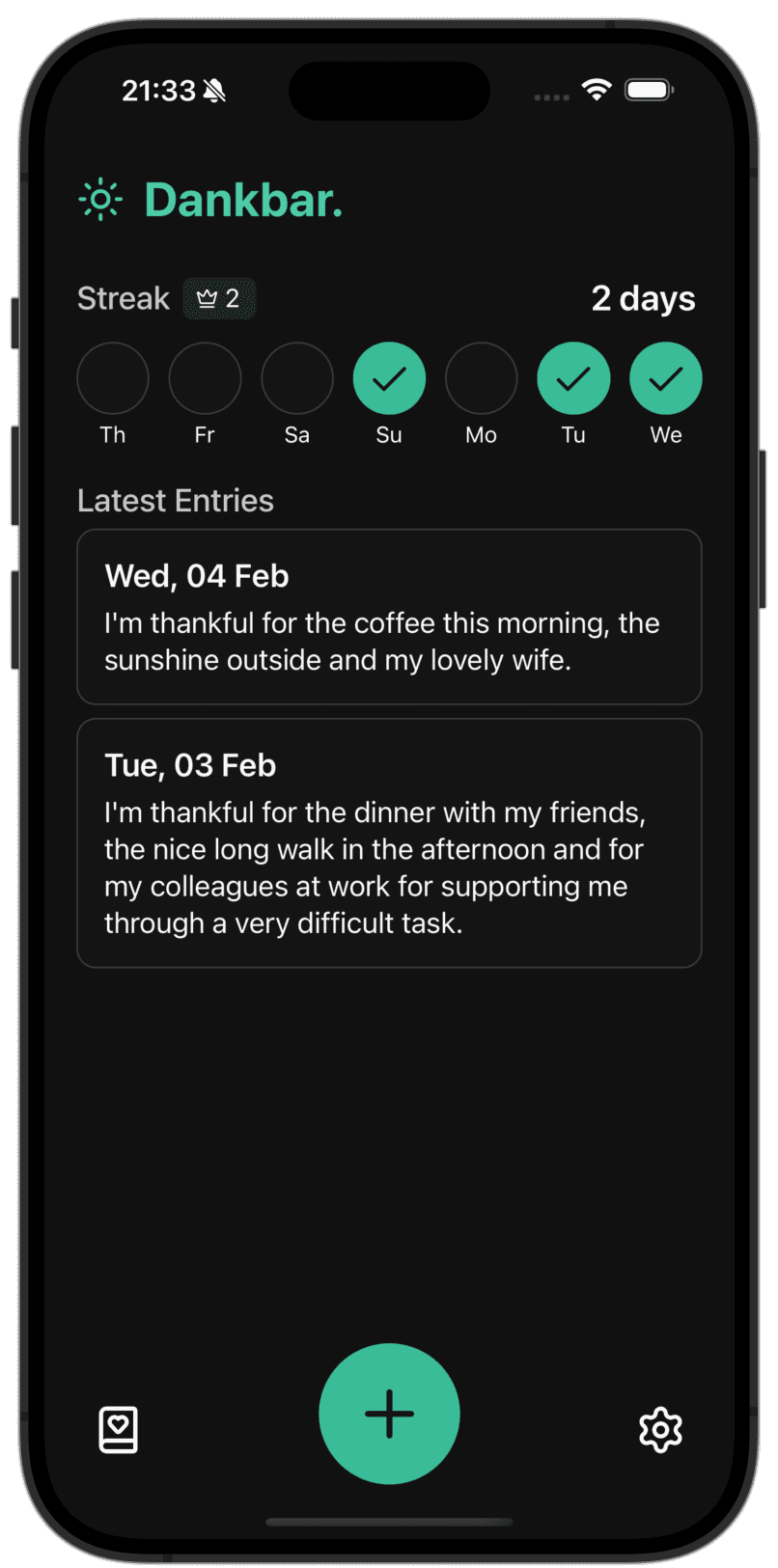Select the empty circle for Monday
The height and width of the screenshot is (1568, 778).
point(481,377)
